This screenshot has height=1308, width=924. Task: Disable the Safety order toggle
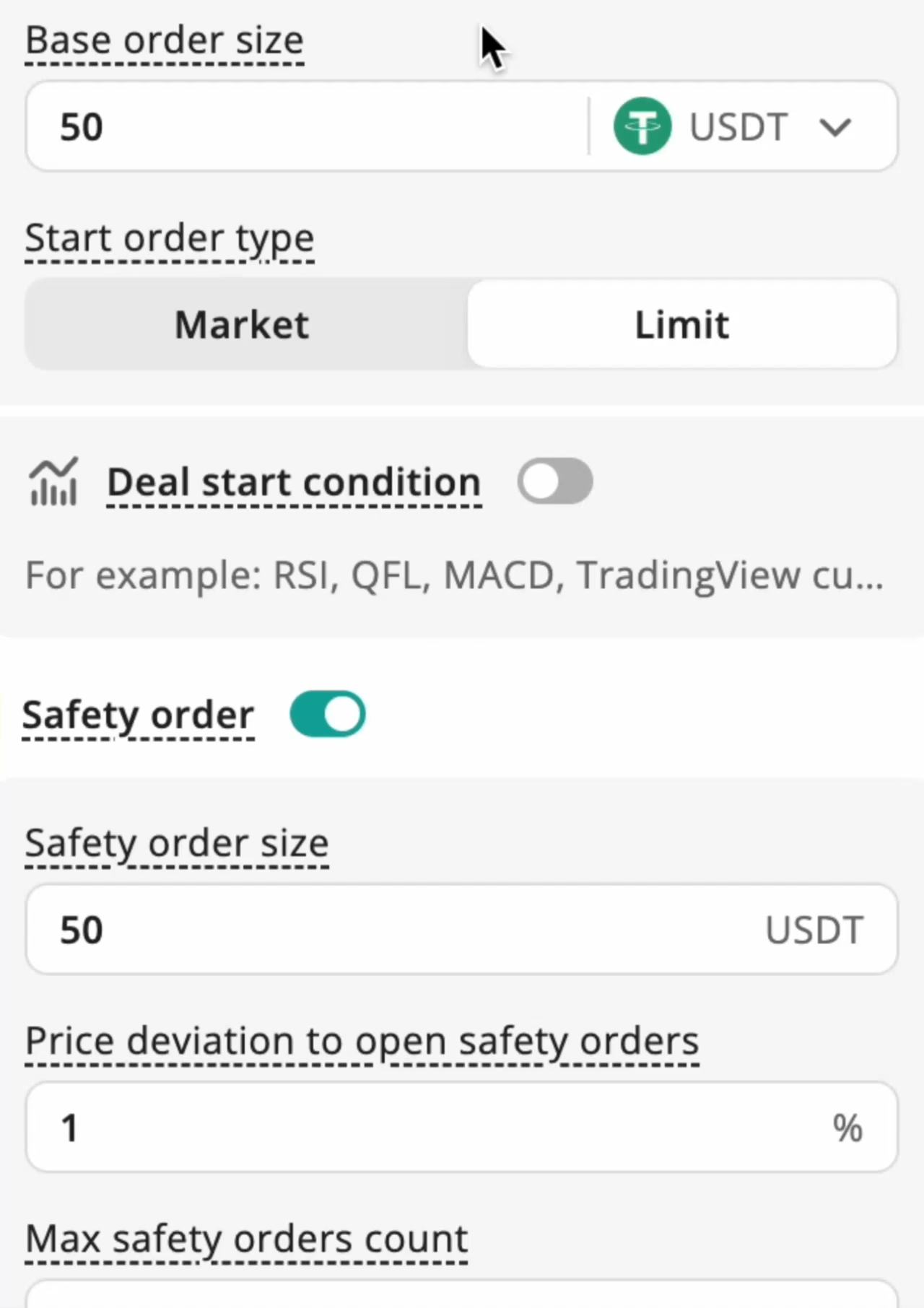coord(328,714)
